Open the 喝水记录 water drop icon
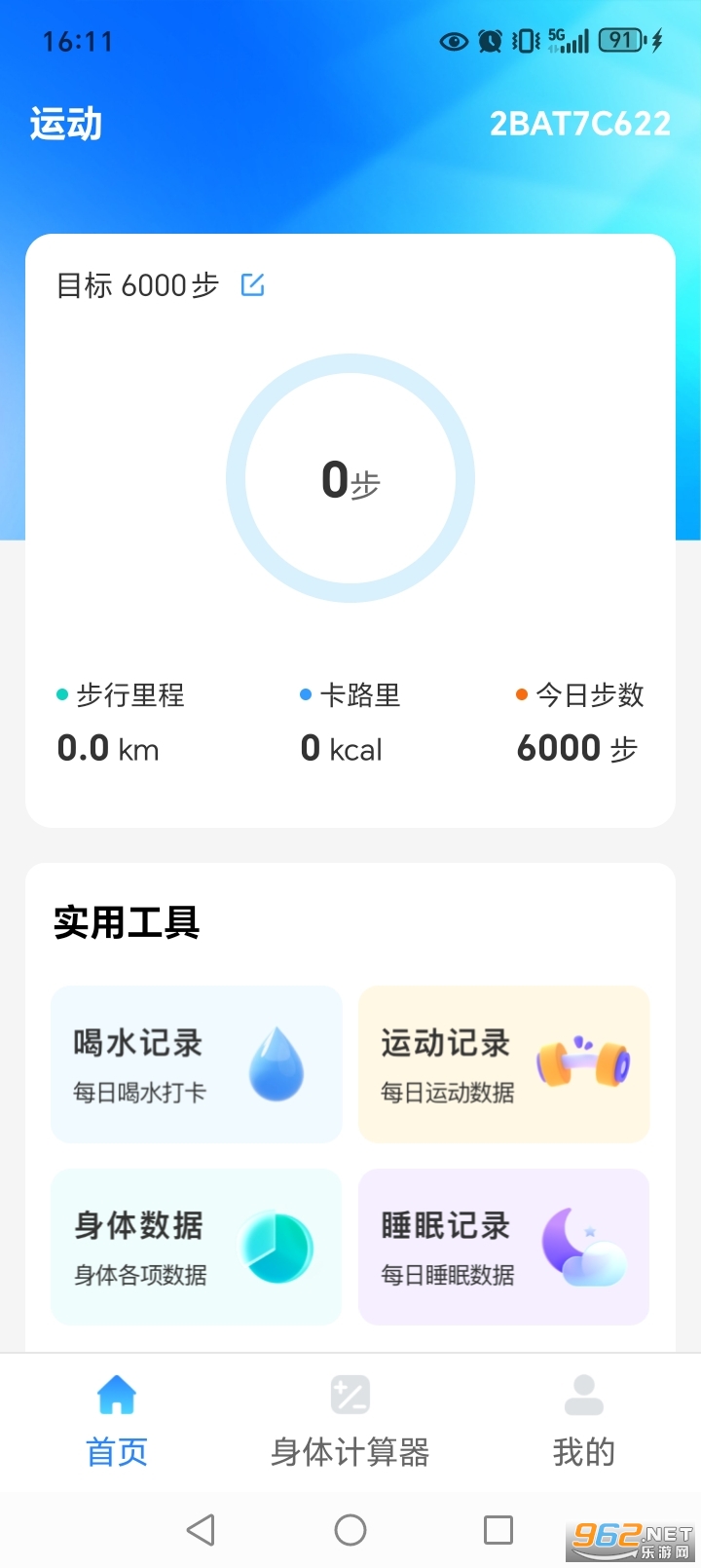The width and height of the screenshot is (701, 1568). pyautogui.click(x=277, y=1062)
